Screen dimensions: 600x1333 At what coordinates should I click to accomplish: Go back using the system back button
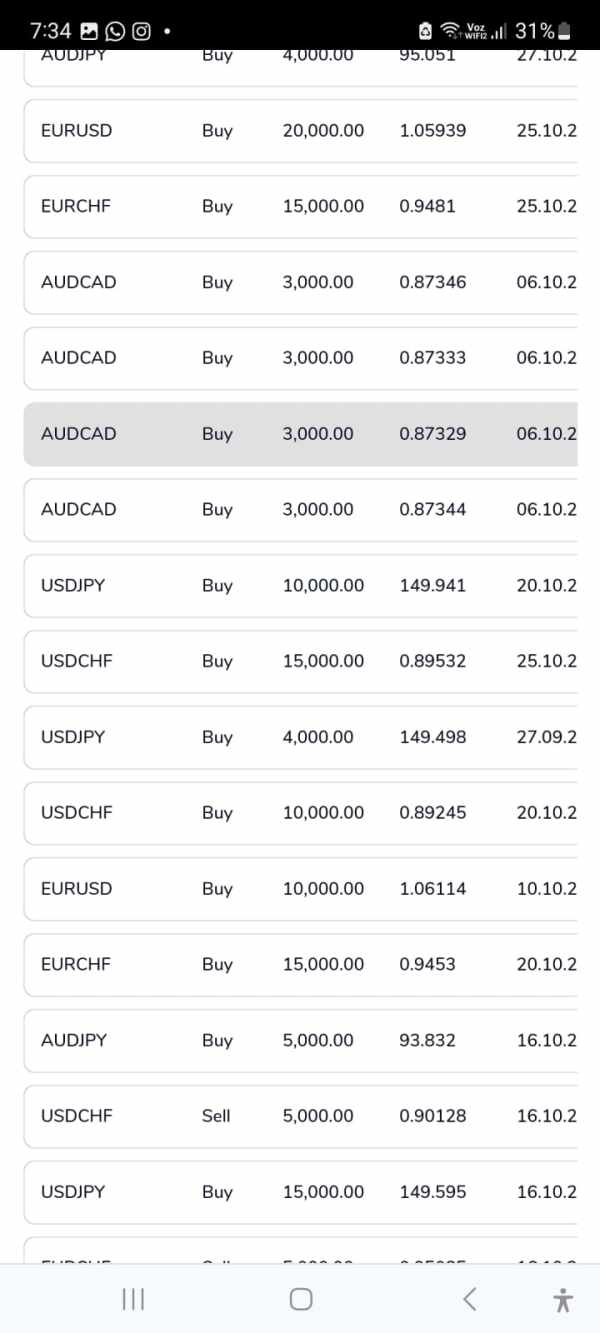469,1299
